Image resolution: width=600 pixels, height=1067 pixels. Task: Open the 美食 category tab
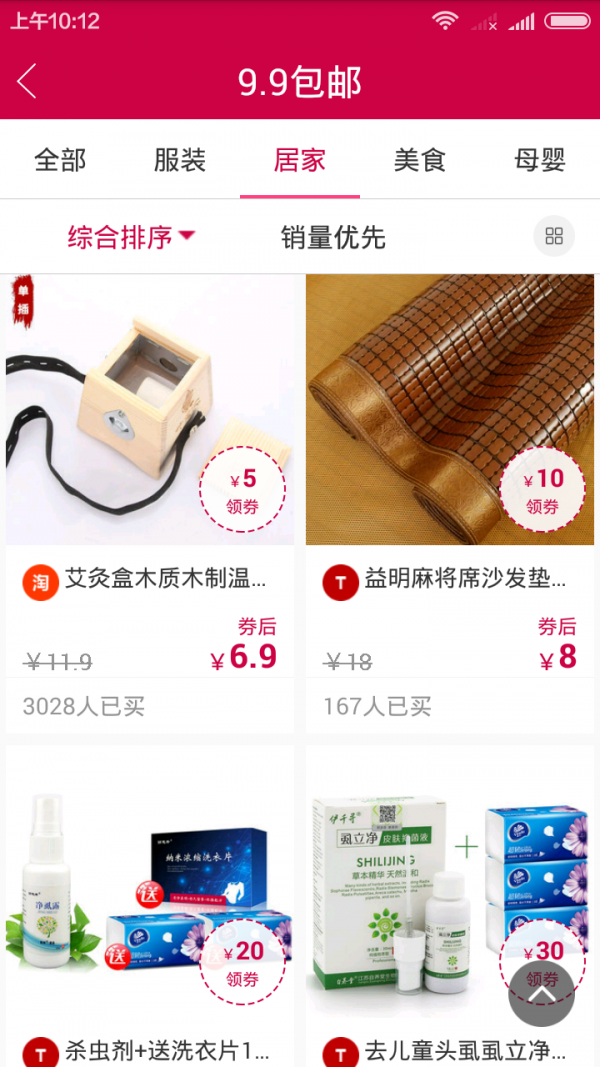point(420,160)
